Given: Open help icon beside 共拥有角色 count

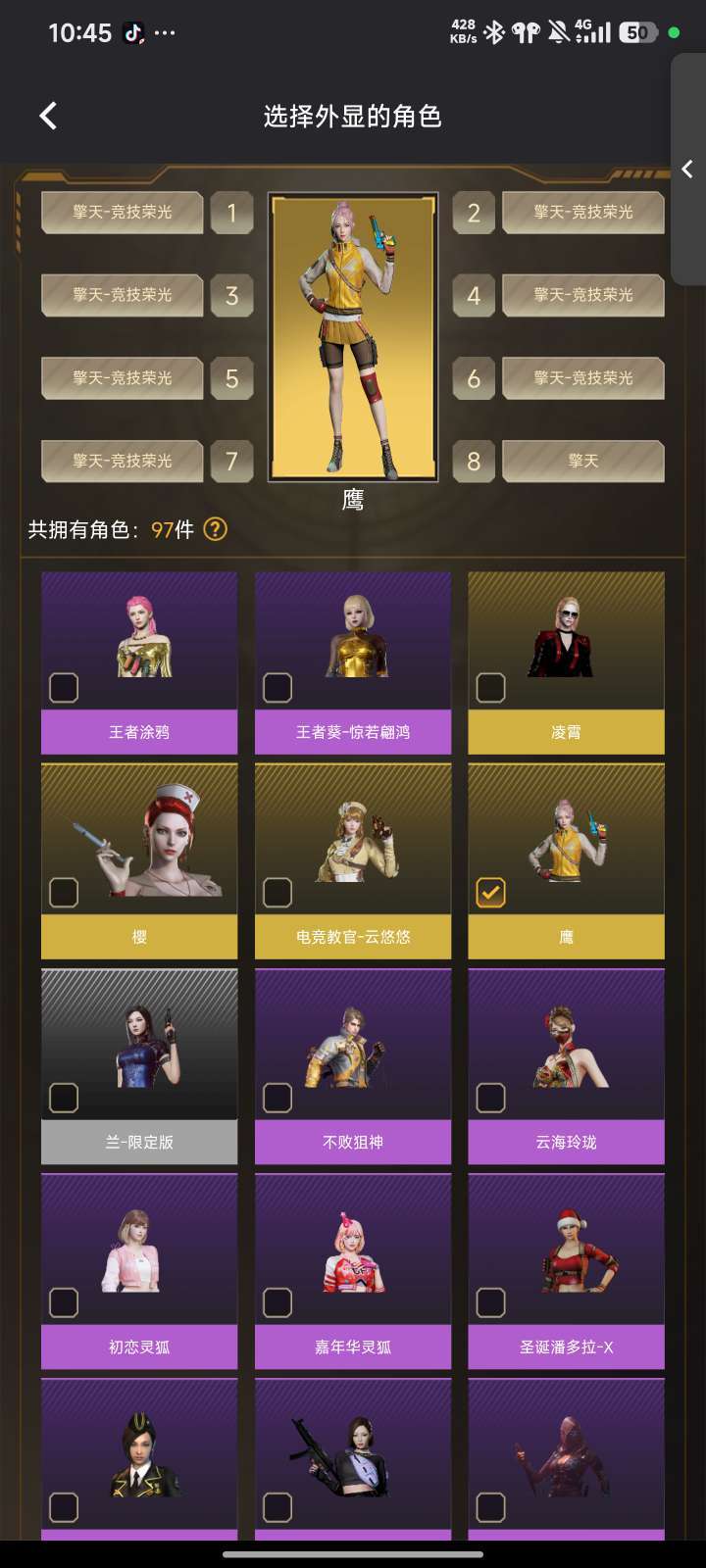Looking at the screenshot, I should 215,529.
